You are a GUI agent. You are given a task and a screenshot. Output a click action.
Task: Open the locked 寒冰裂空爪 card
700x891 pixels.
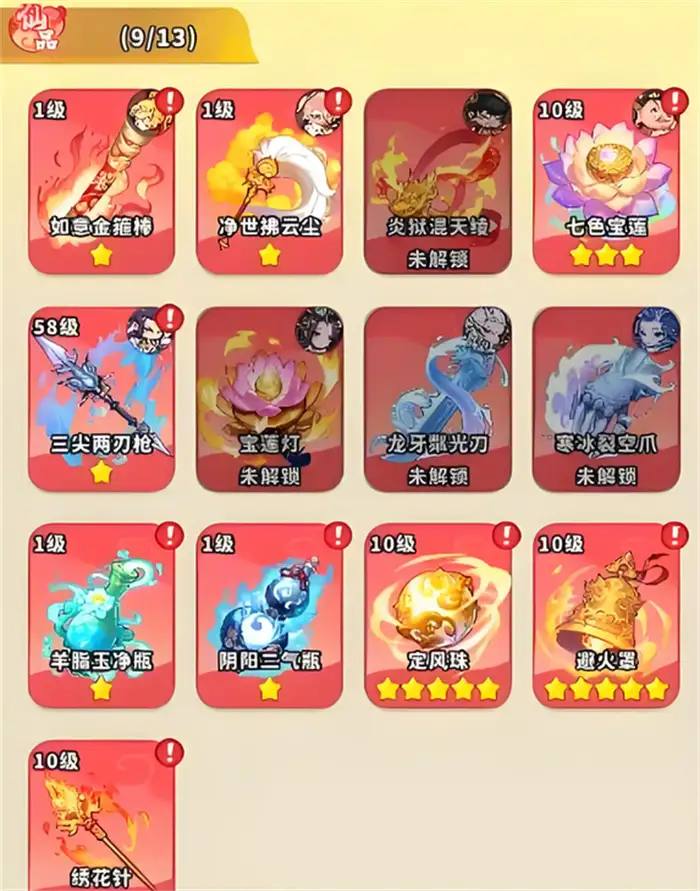(x=606, y=398)
